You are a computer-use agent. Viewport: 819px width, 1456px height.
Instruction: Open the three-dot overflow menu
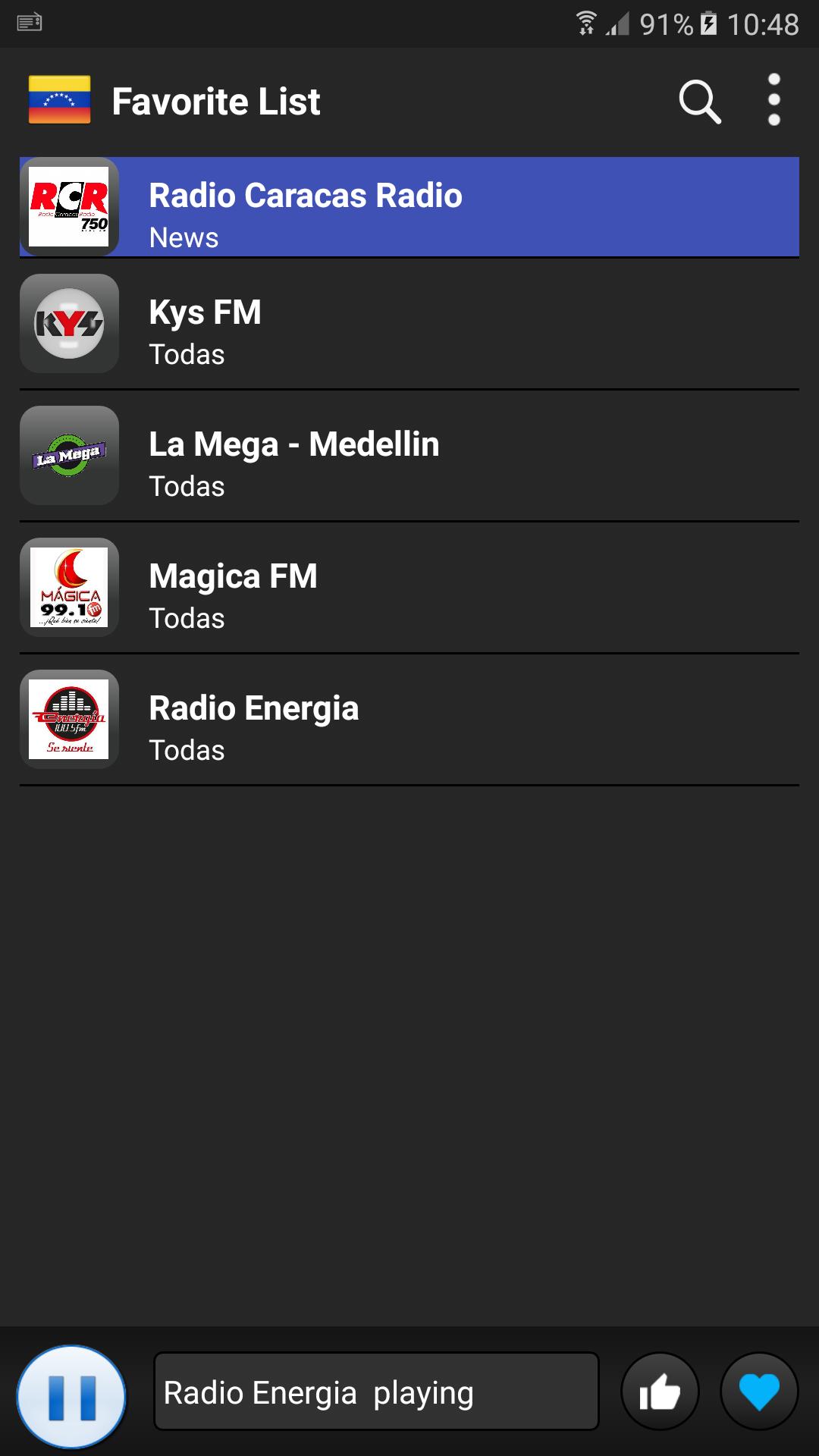click(773, 100)
